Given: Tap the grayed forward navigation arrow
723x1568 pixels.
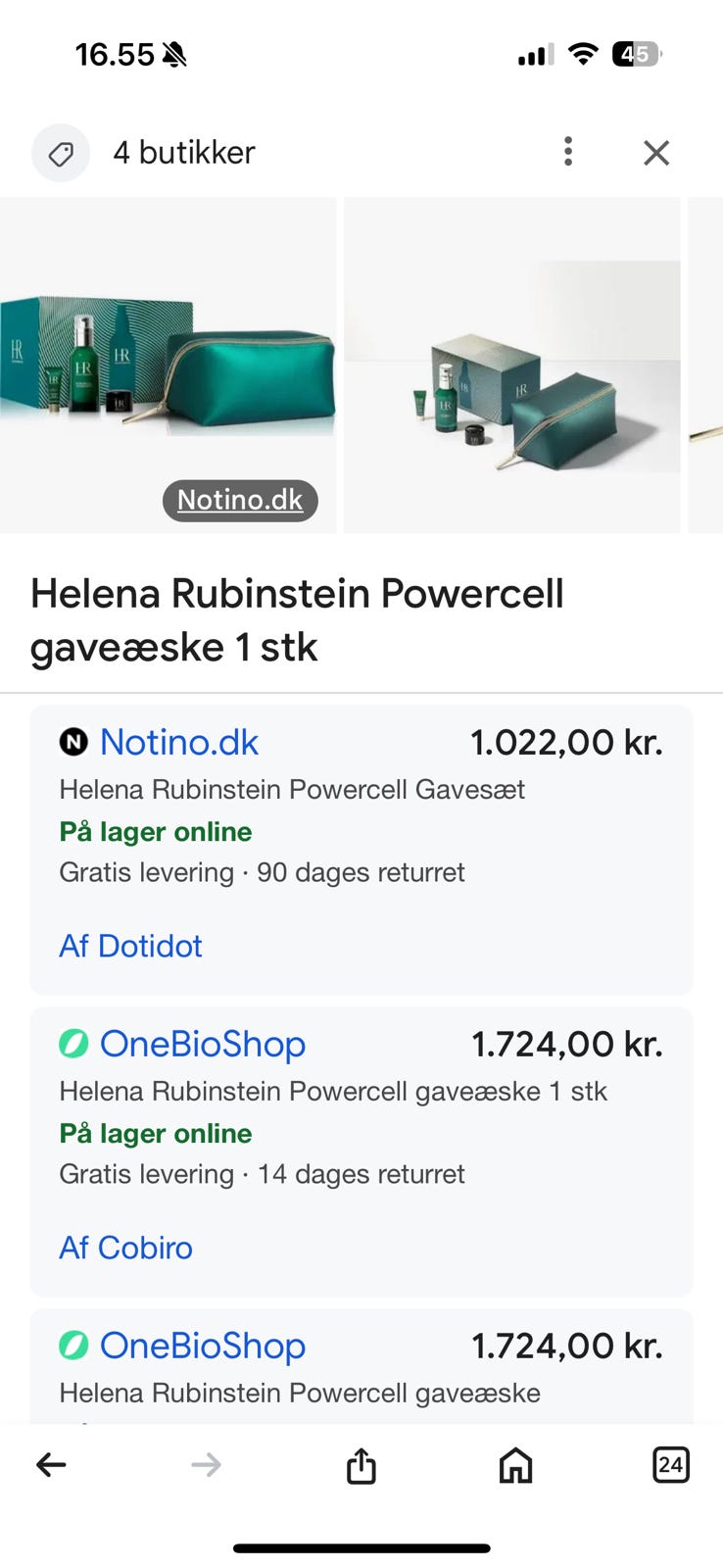Looking at the screenshot, I should click(x=206, y=1465).
